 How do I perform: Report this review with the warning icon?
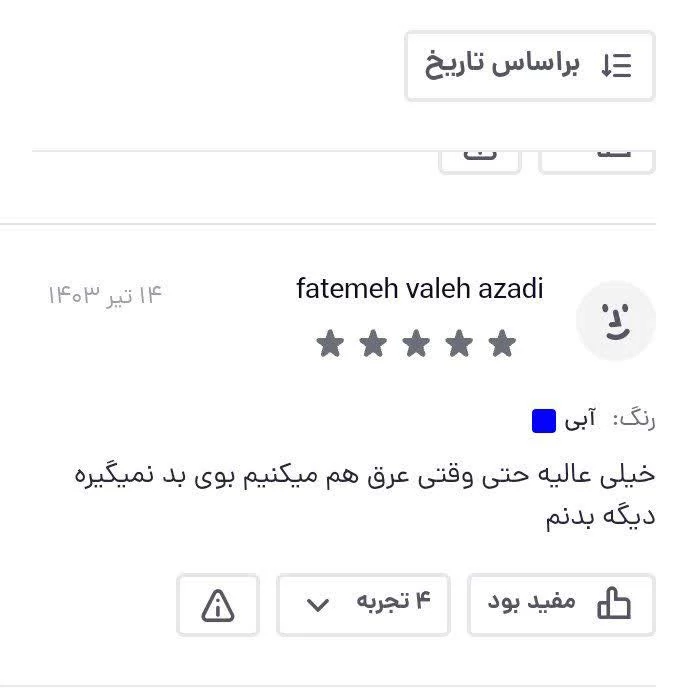(218, 604)
